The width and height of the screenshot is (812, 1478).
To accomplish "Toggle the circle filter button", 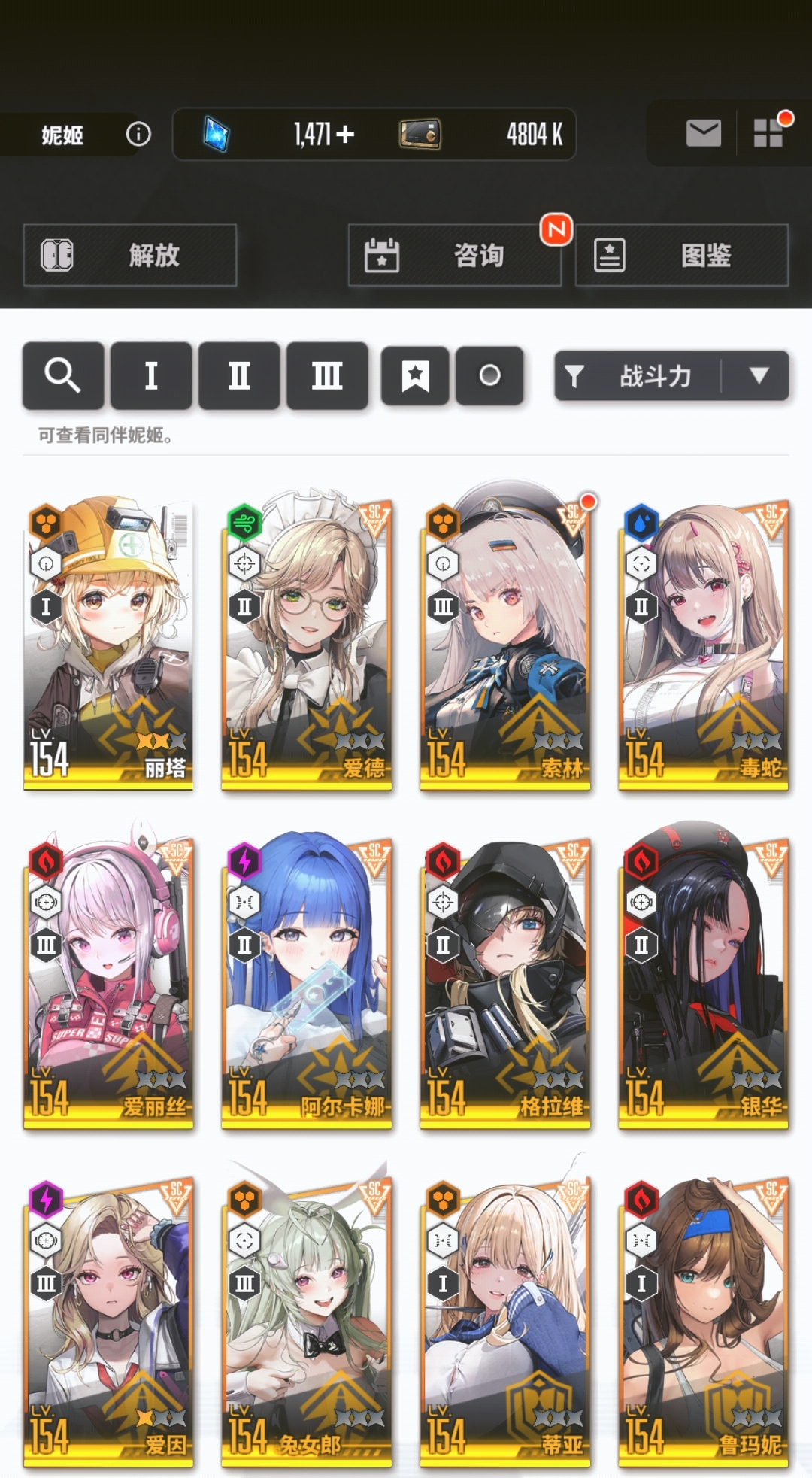I will pos(489,375).
